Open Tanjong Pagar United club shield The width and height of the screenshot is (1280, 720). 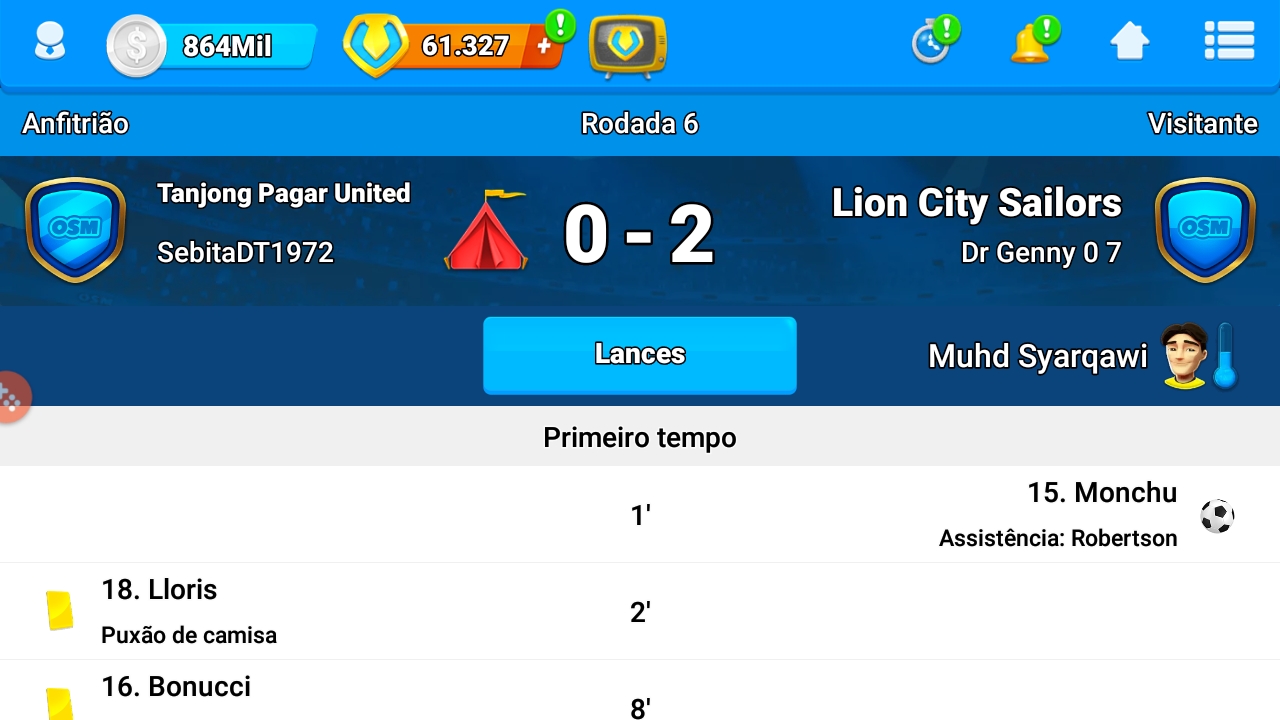coord(76,230)
